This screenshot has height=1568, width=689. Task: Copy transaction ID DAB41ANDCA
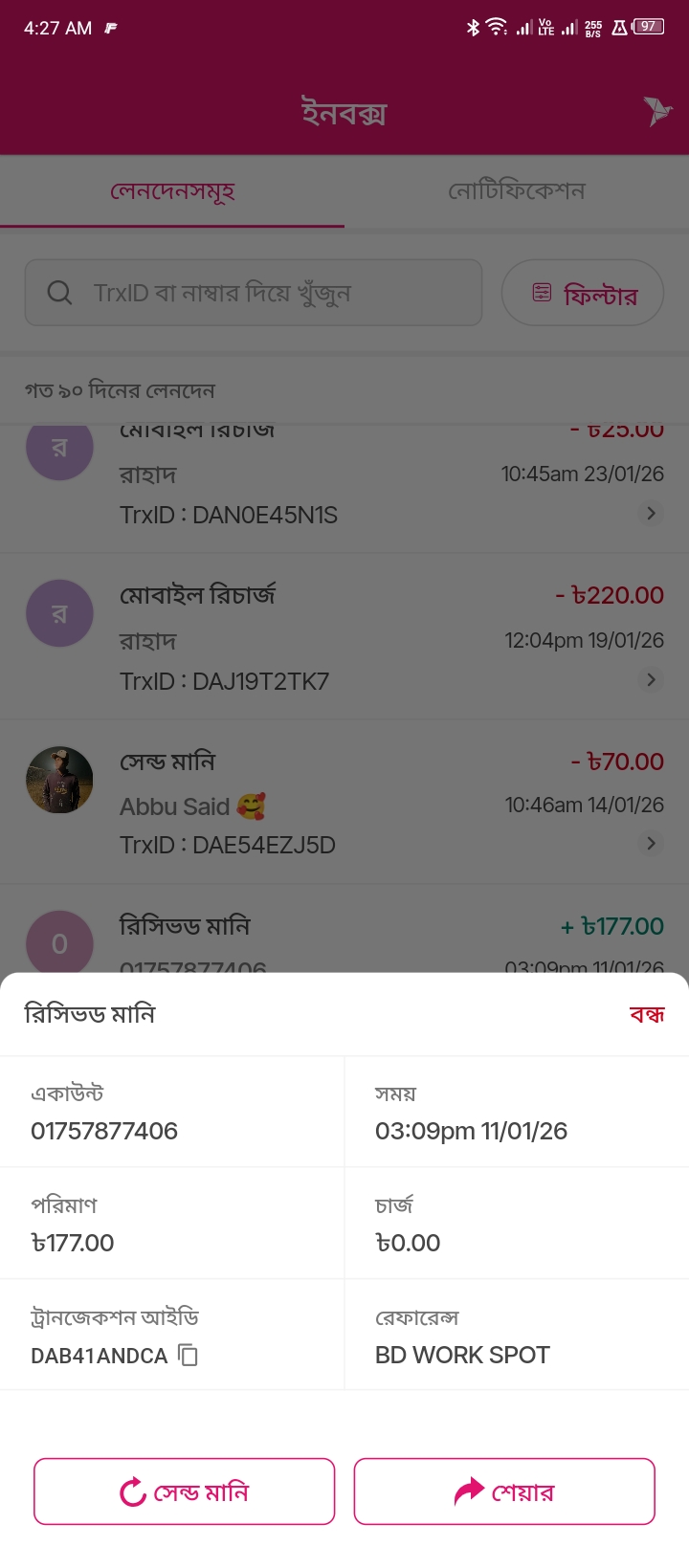(189, 1355)
